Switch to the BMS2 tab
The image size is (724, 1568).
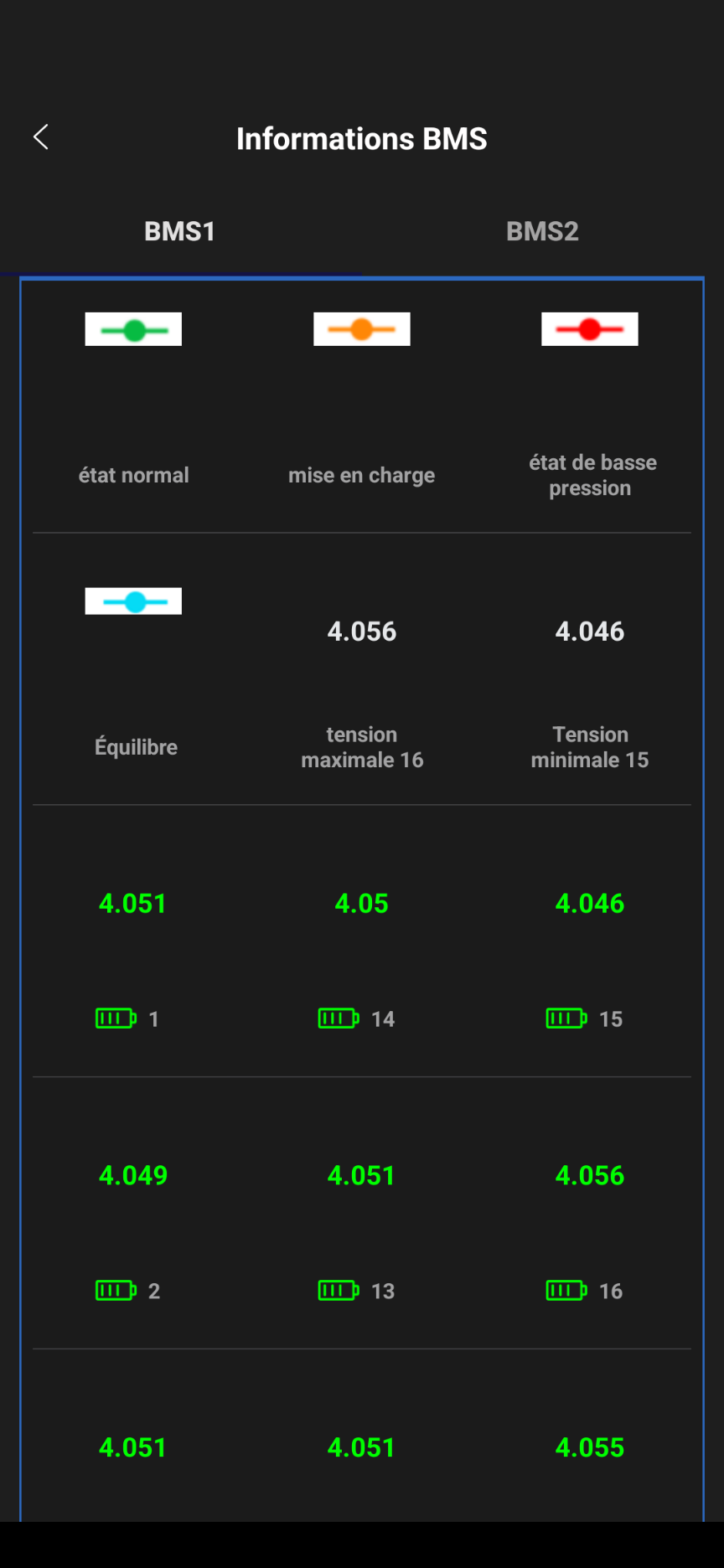(542, 231)
